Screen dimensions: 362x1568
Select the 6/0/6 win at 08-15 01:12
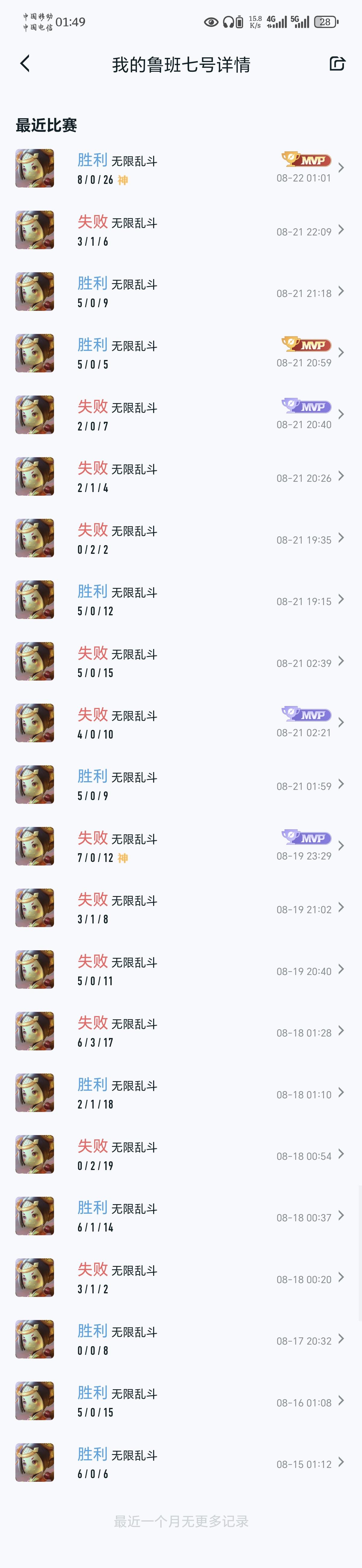[x=181, y=1463]
